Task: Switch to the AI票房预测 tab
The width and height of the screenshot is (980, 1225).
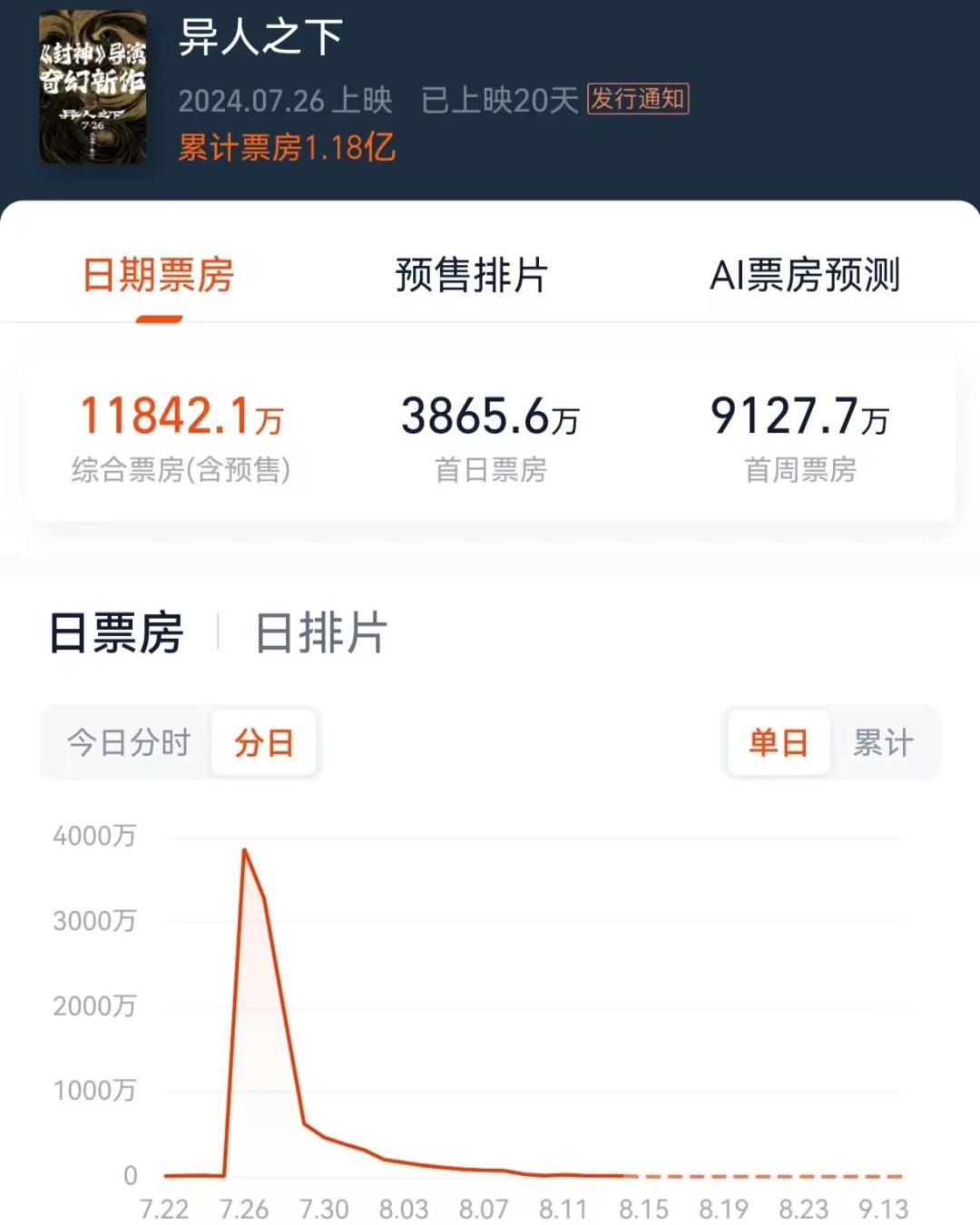Action: coord(804,275)
